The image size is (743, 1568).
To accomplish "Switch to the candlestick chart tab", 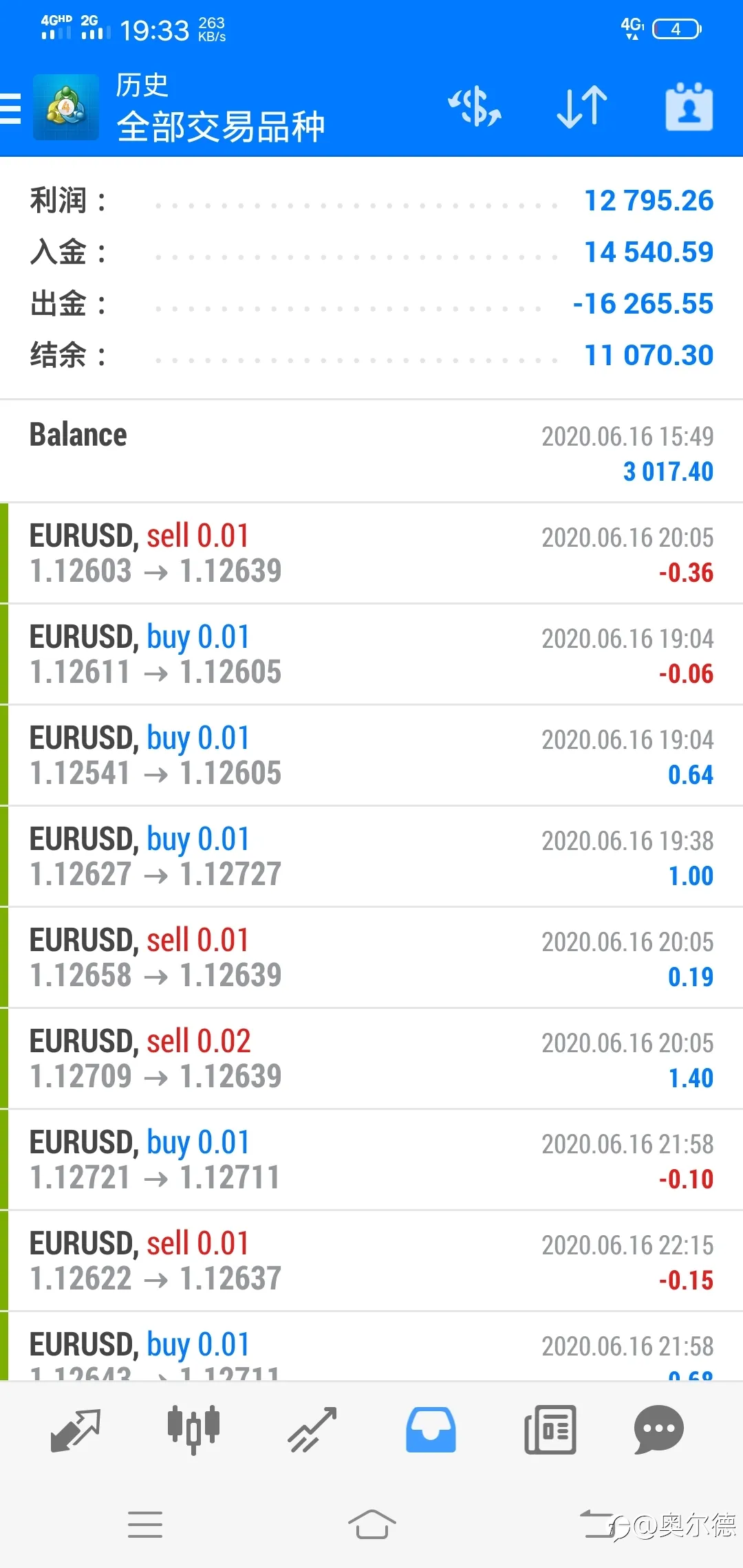I will [x=194, y=1430].
